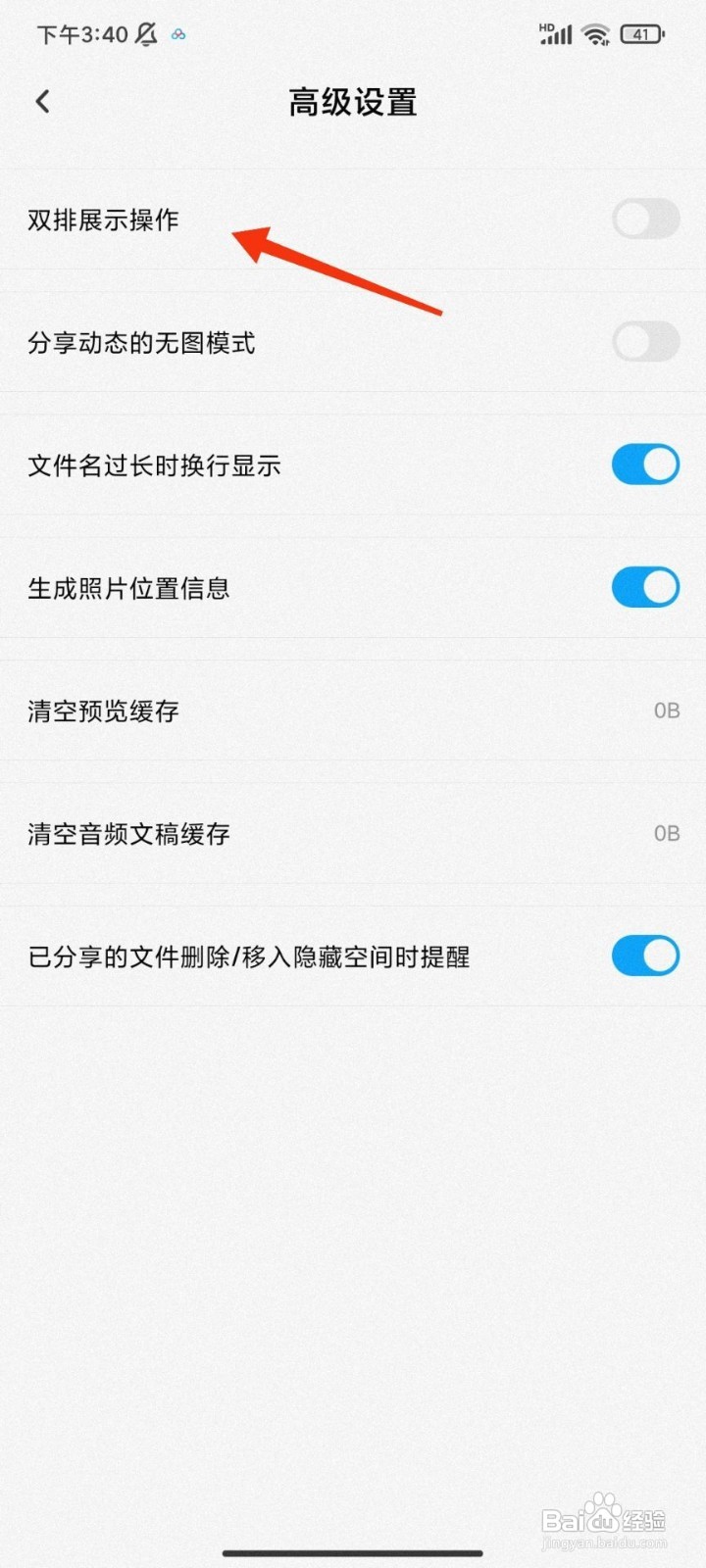This screenshot has width=706, height=1568.
Task: Click the 下午3:40 time display
Action: pyautogui.click(x=80, y=34)
